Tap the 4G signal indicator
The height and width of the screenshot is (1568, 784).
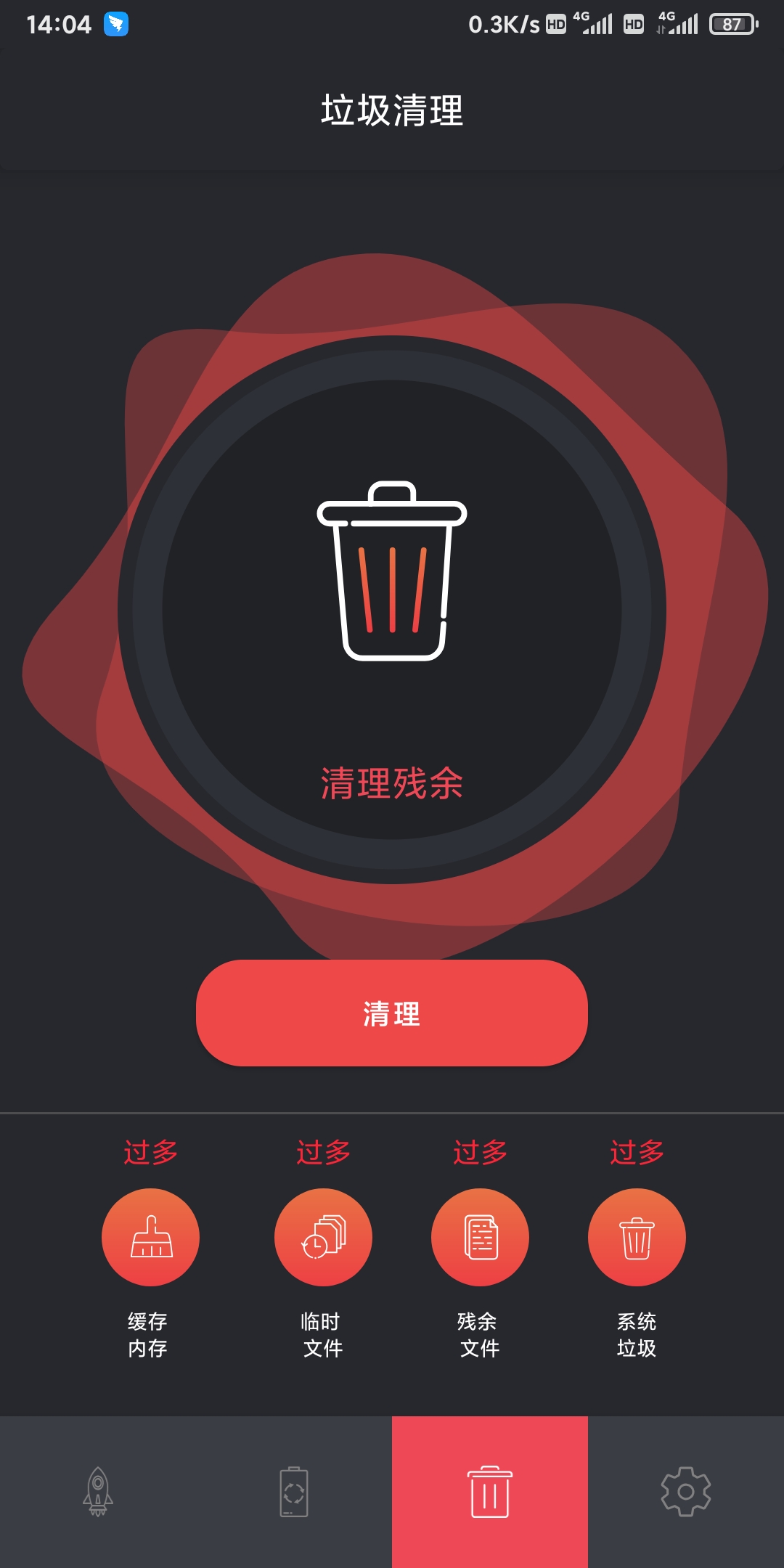[597, 22]
